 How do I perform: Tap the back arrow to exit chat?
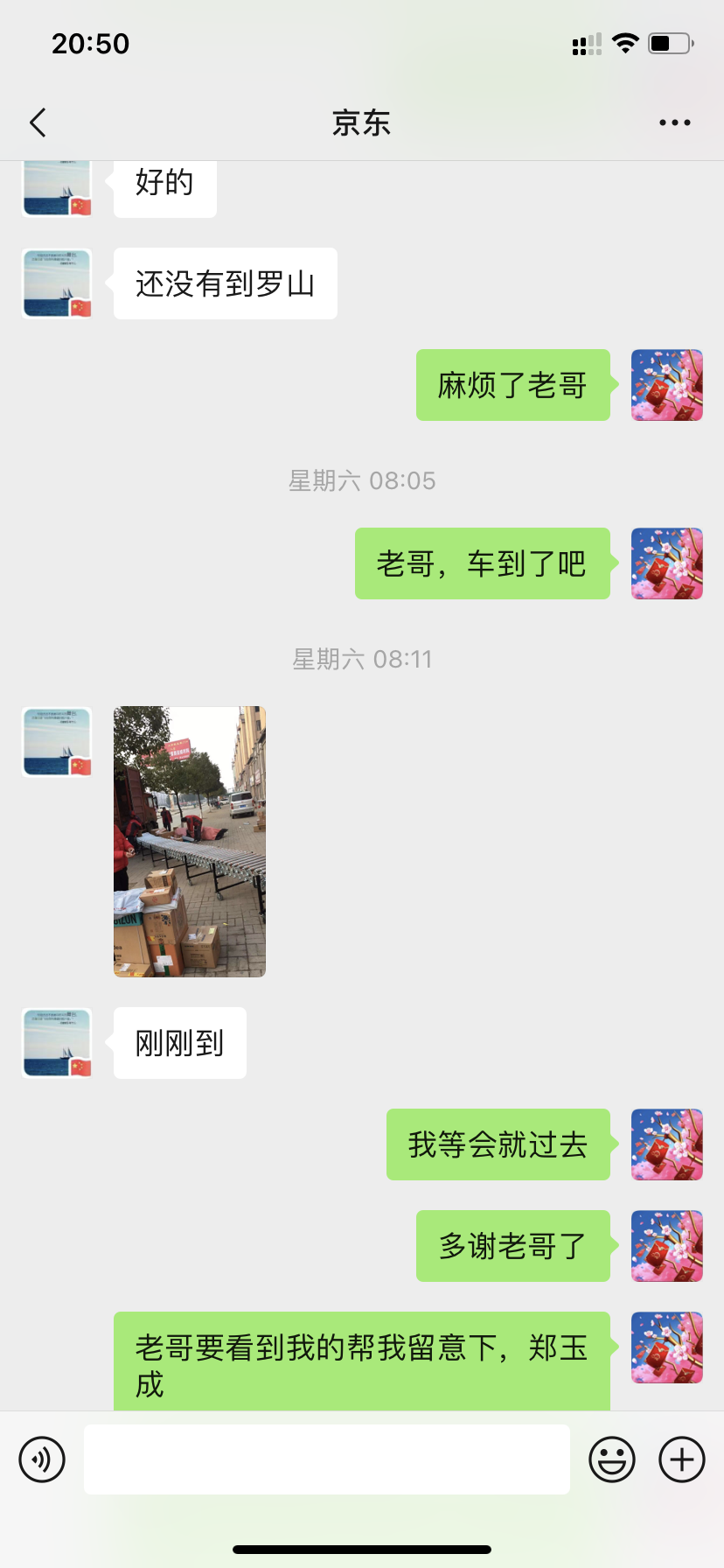point(37,122)
